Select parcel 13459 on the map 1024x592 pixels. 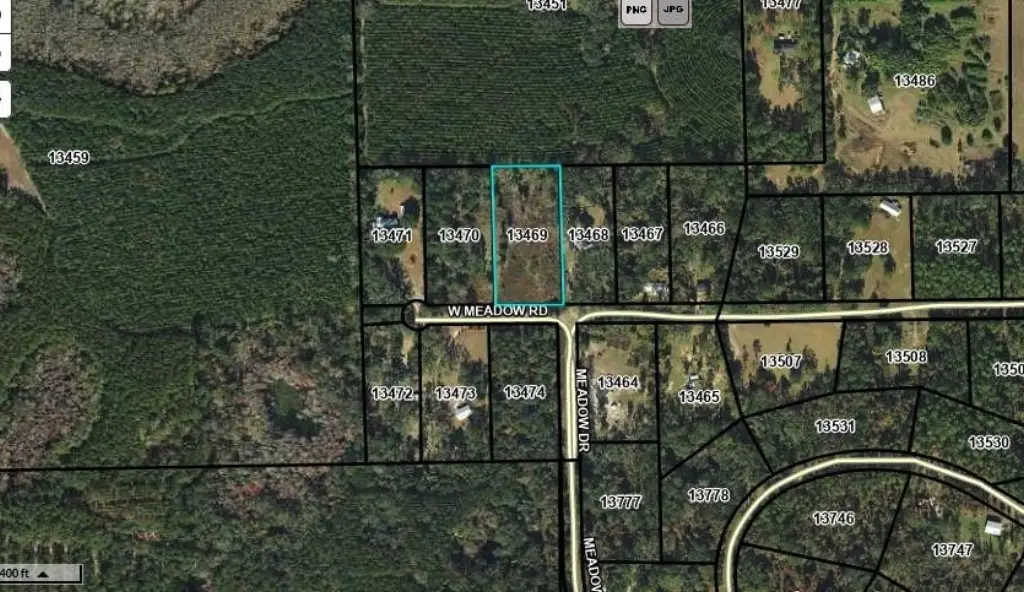pyautogui.click(x=69, y=158)
